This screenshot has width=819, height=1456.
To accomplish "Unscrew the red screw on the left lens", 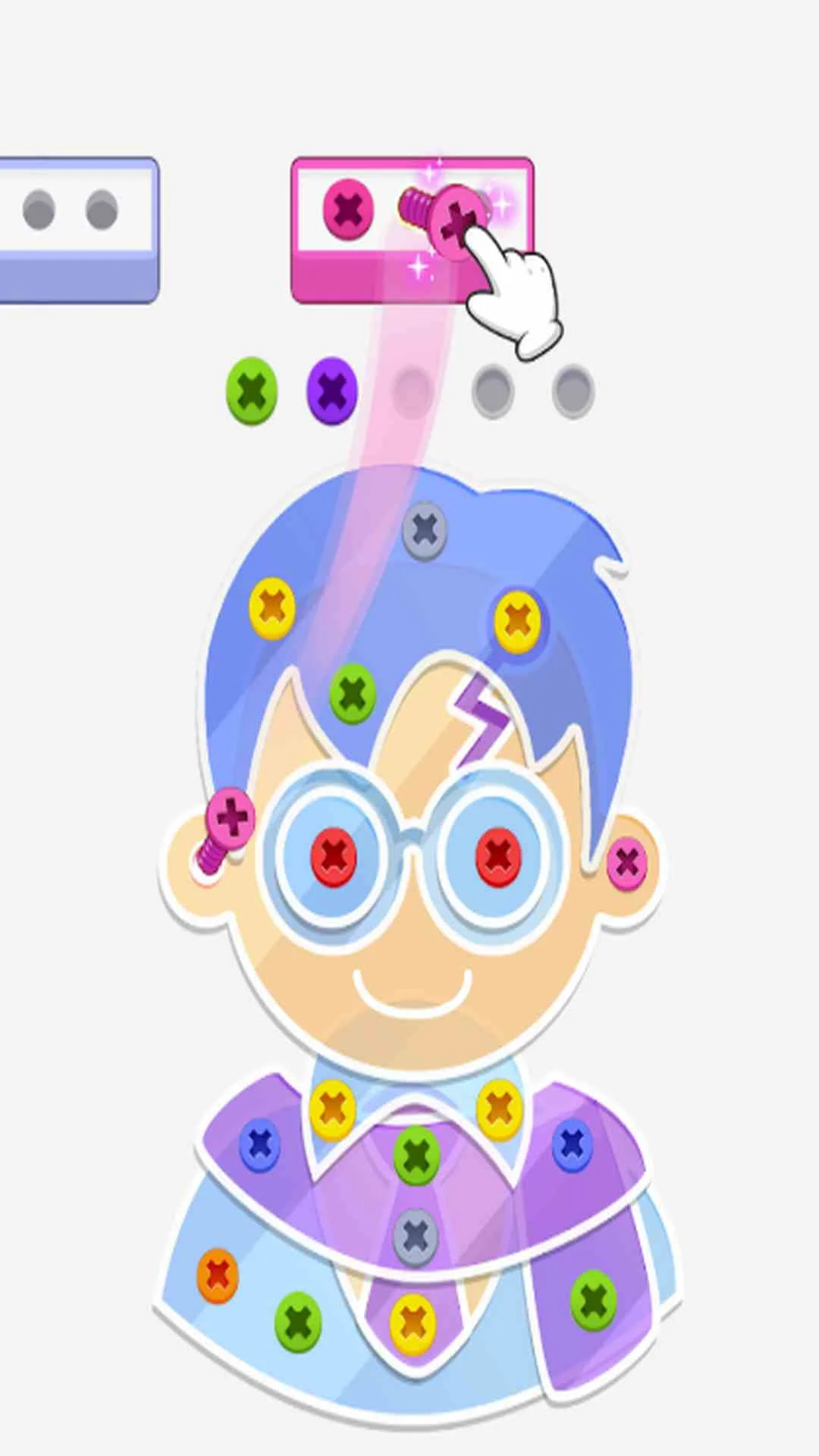I will (x=334, y=857).
